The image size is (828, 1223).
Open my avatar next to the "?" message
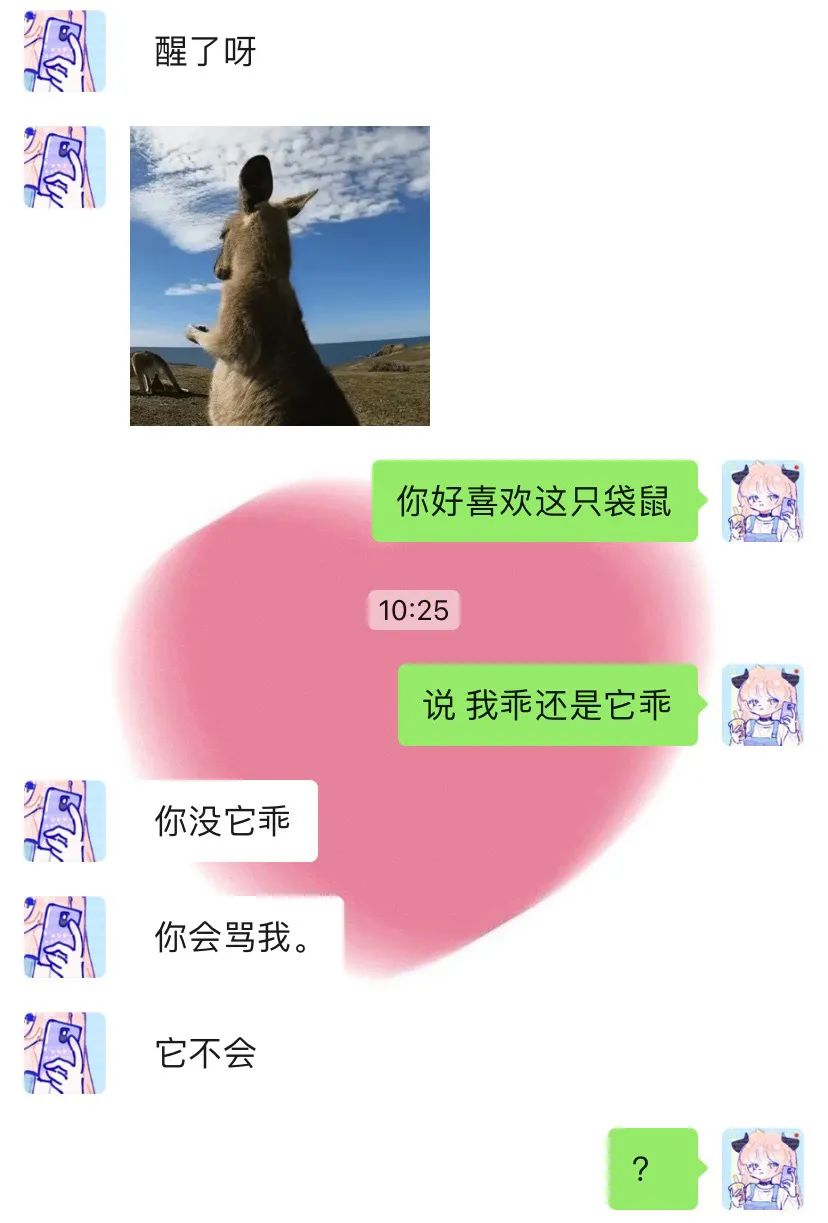(x=763, y=1168)
